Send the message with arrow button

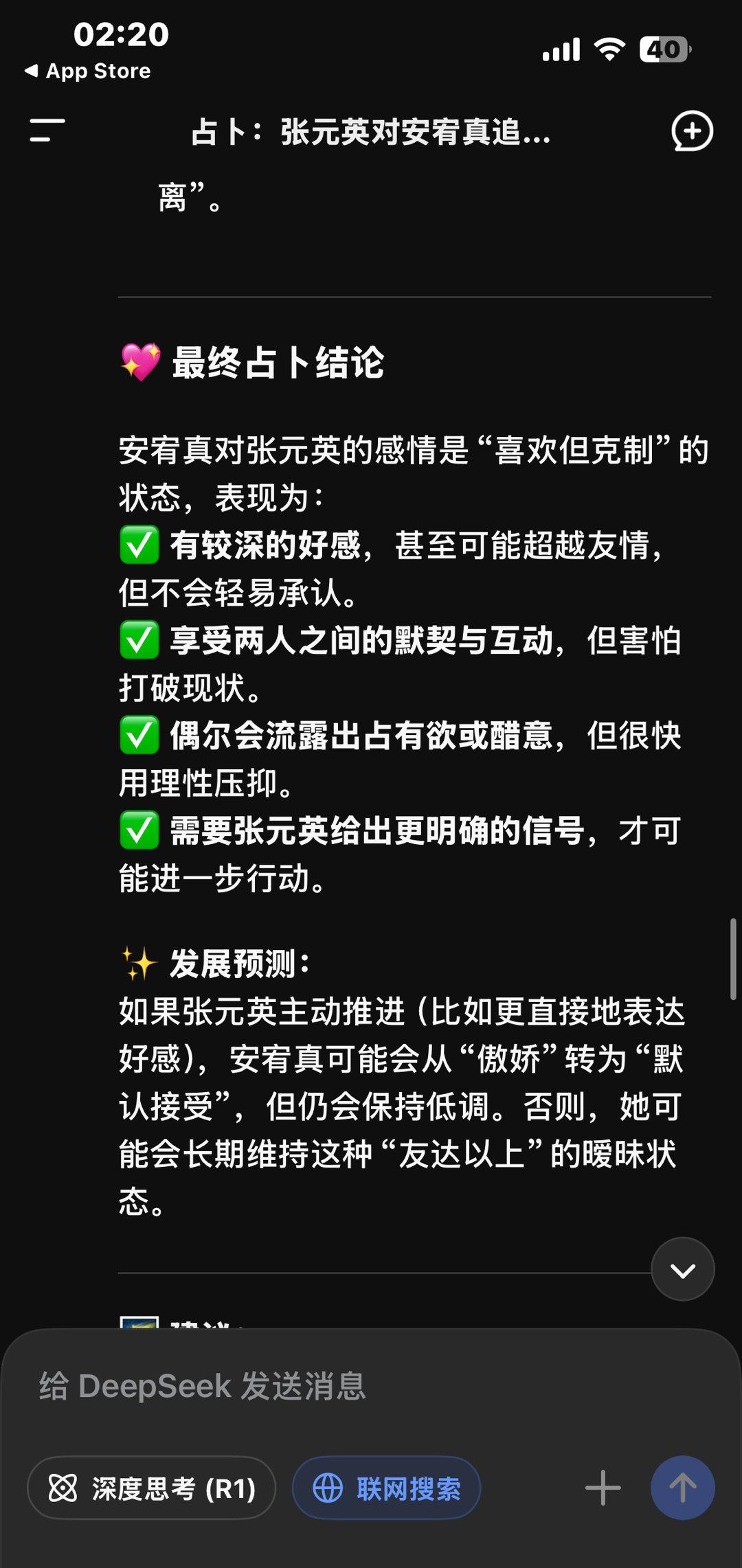tap(682, 1488)
